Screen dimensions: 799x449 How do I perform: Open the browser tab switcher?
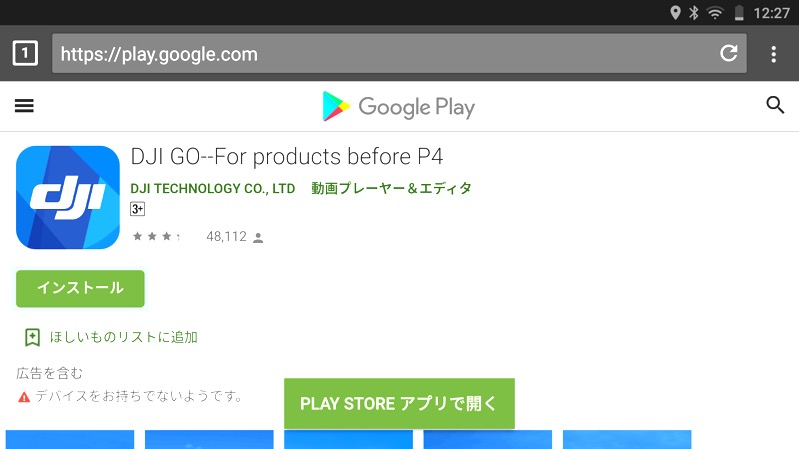tap(25, 53)
